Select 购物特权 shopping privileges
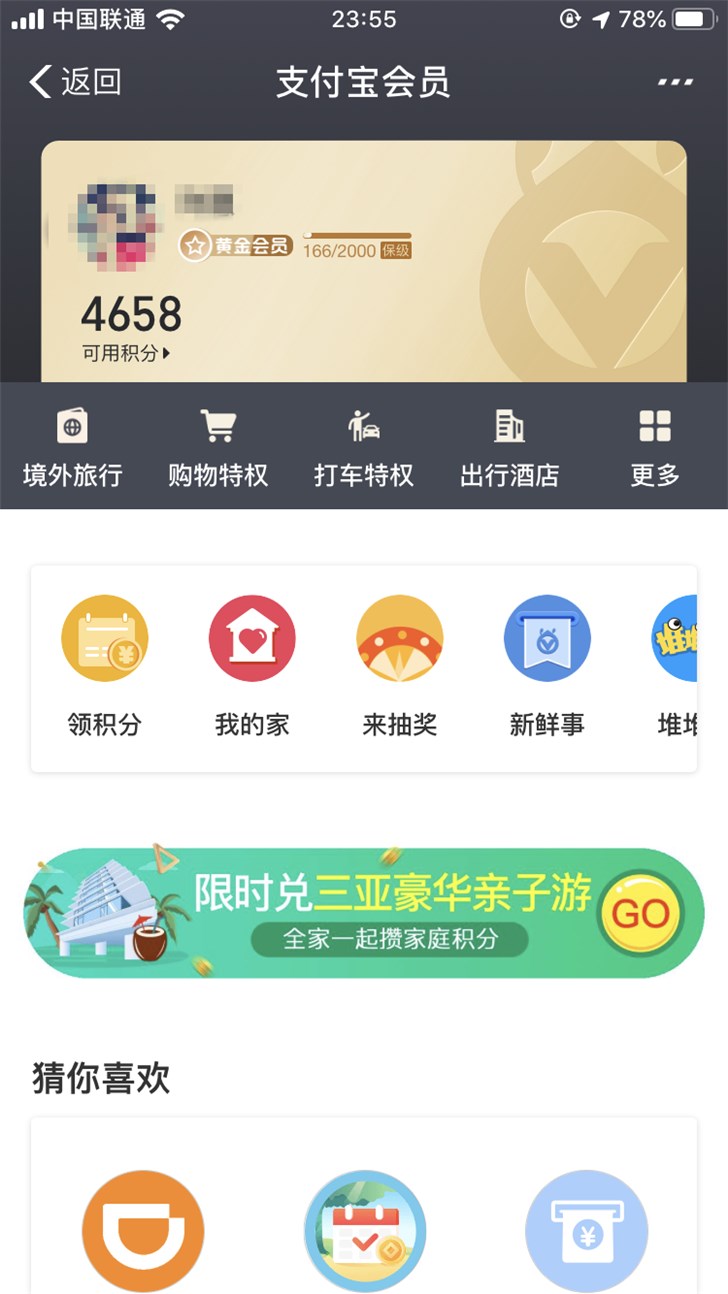The width and height of the screenshot is (728, 1294). click(x=218, y=448)
